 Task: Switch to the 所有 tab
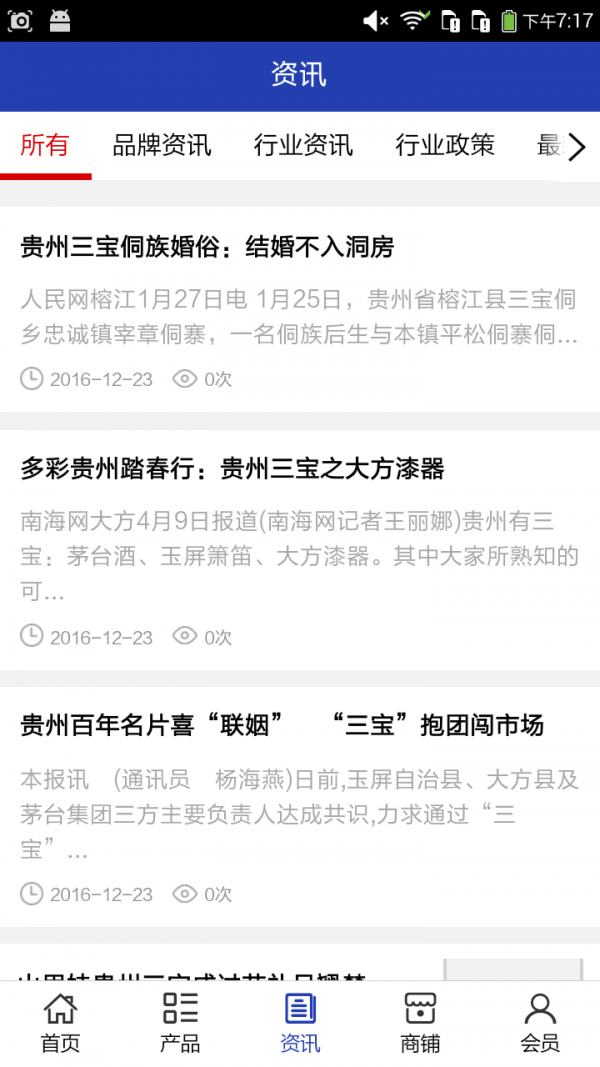45,145
